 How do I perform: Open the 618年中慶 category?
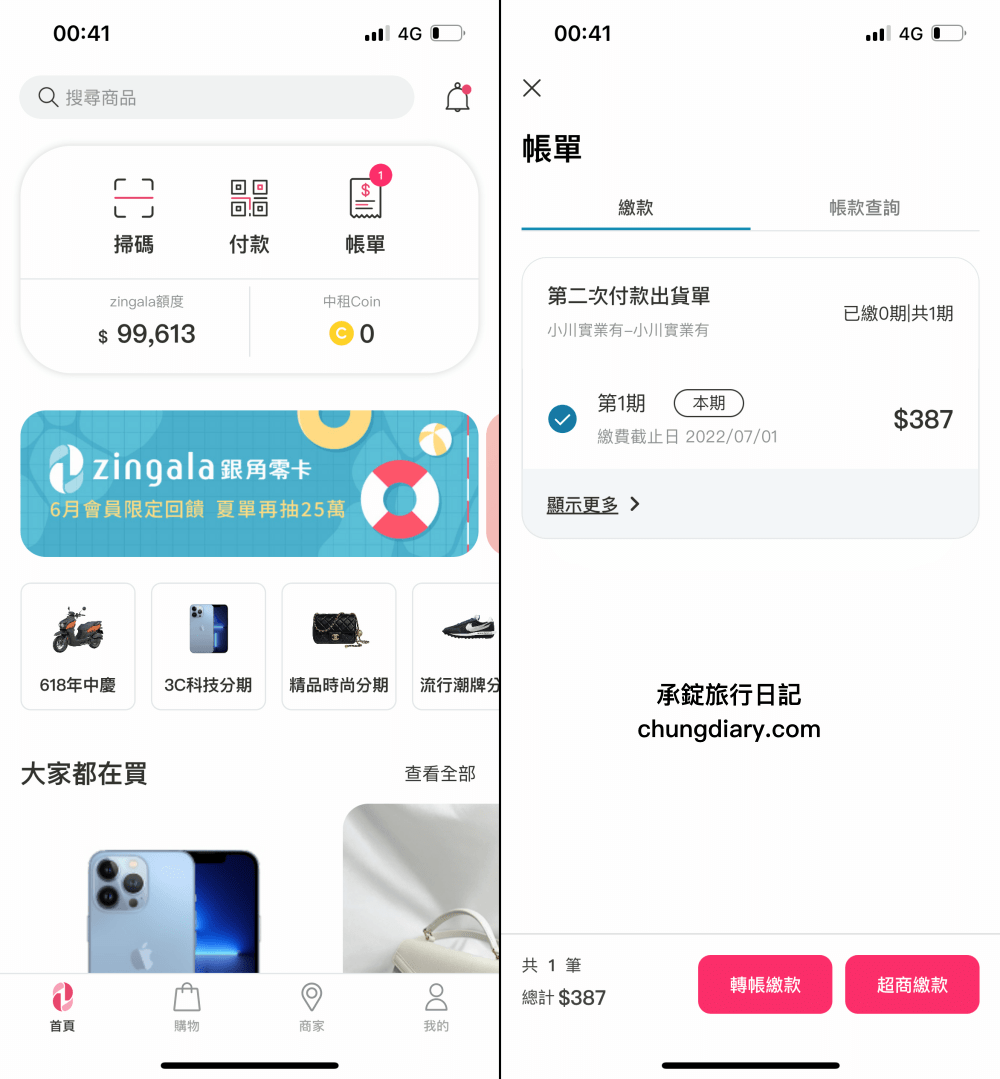78,646
